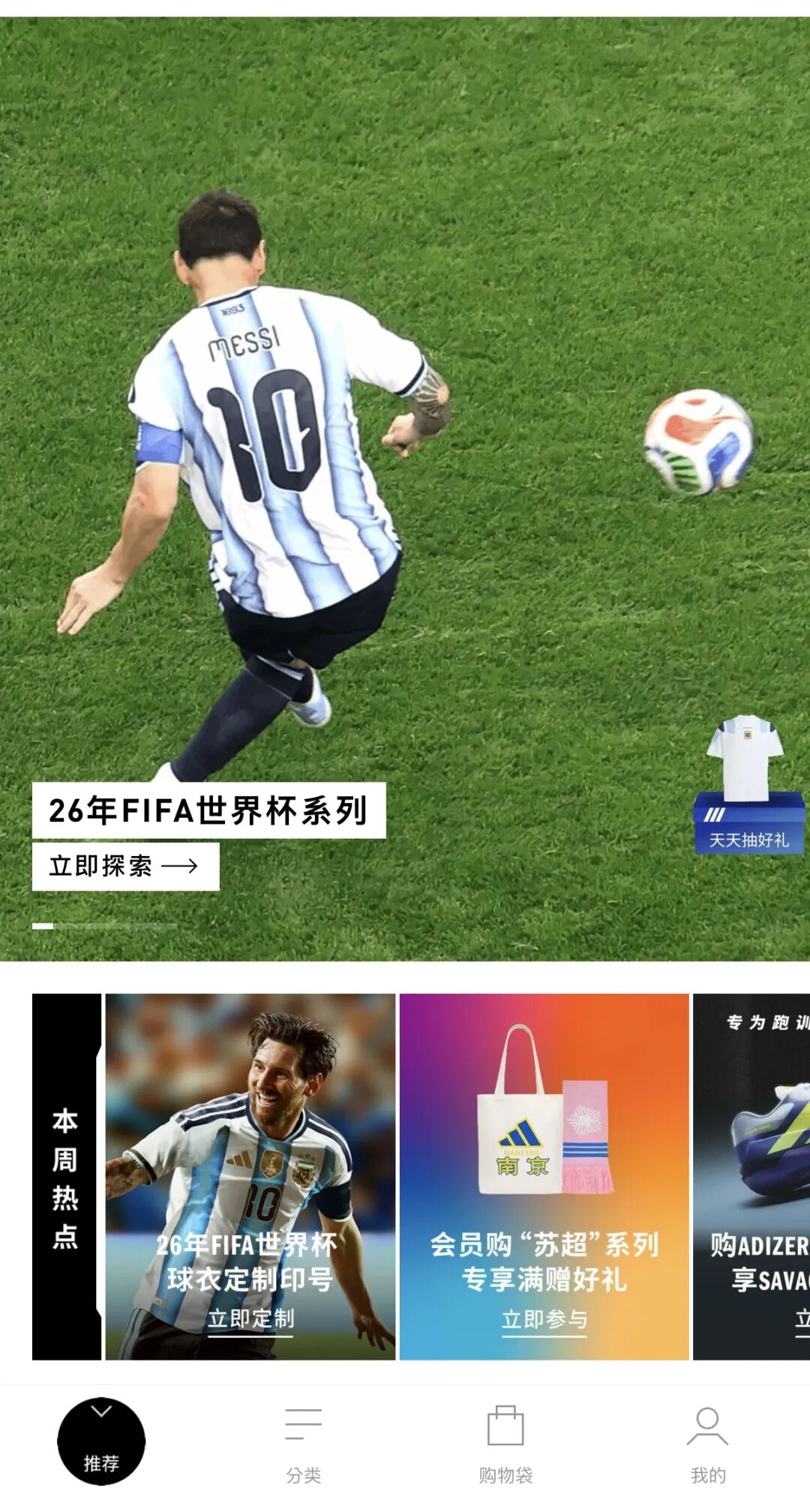
Task: Select the 推荐 tab
Action: pos(101,1440)
